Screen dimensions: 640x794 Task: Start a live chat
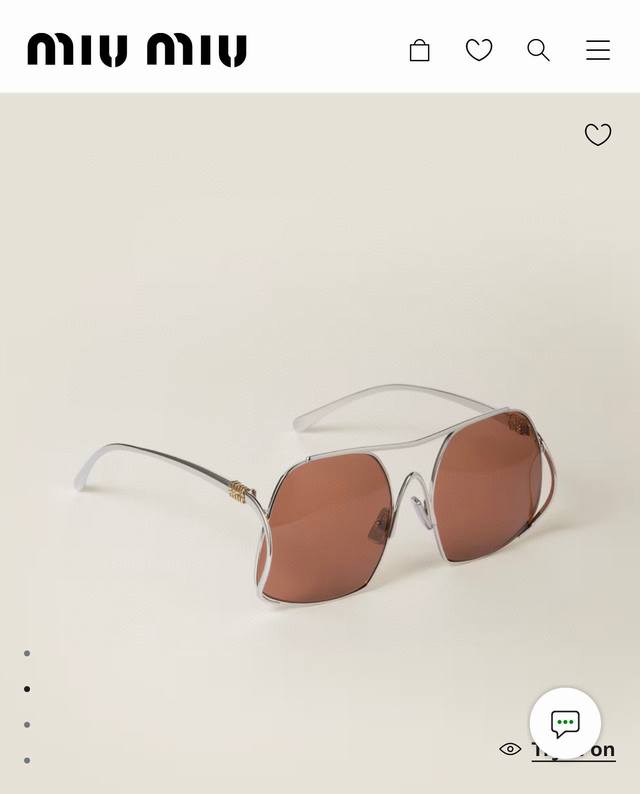565,723
